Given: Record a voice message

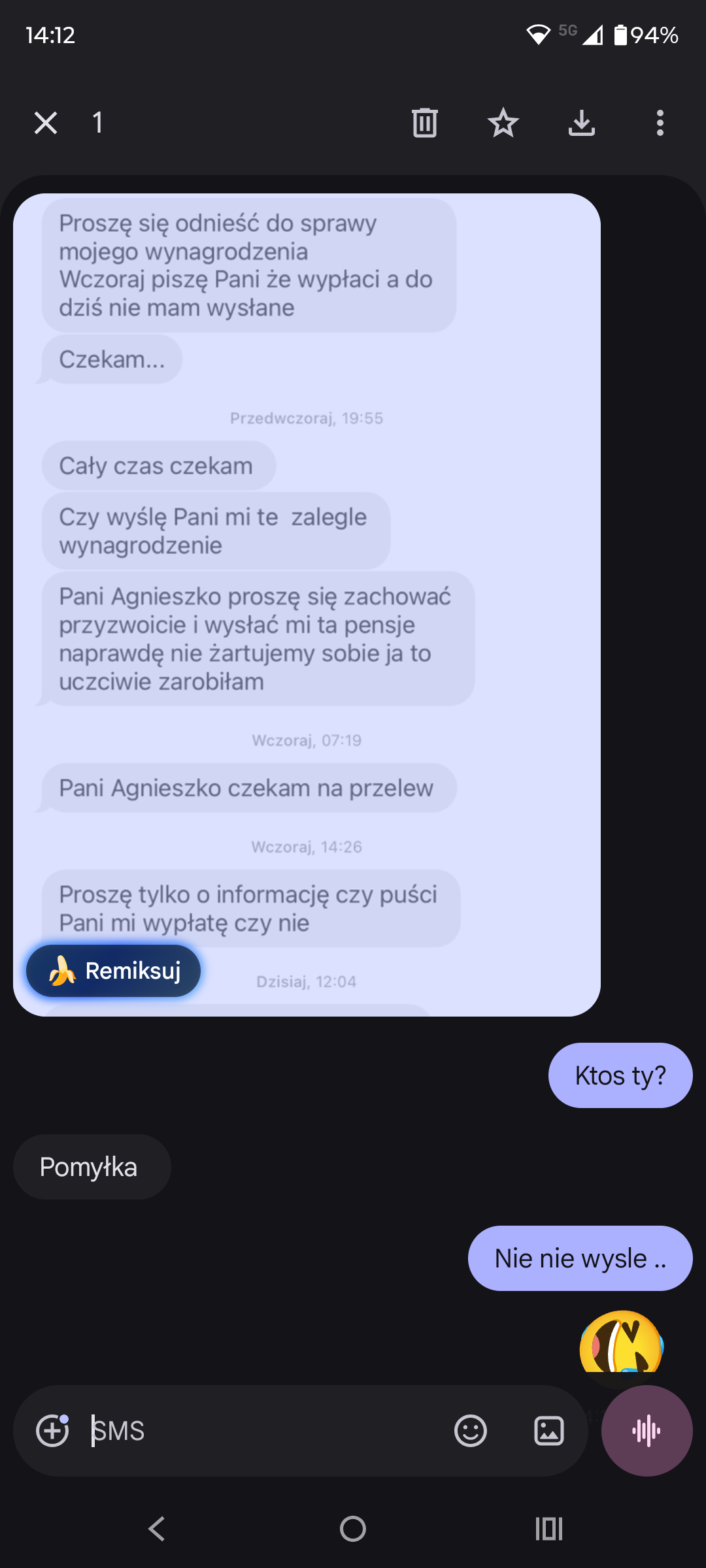Looking at the screenshot, I should (647, 1431).
